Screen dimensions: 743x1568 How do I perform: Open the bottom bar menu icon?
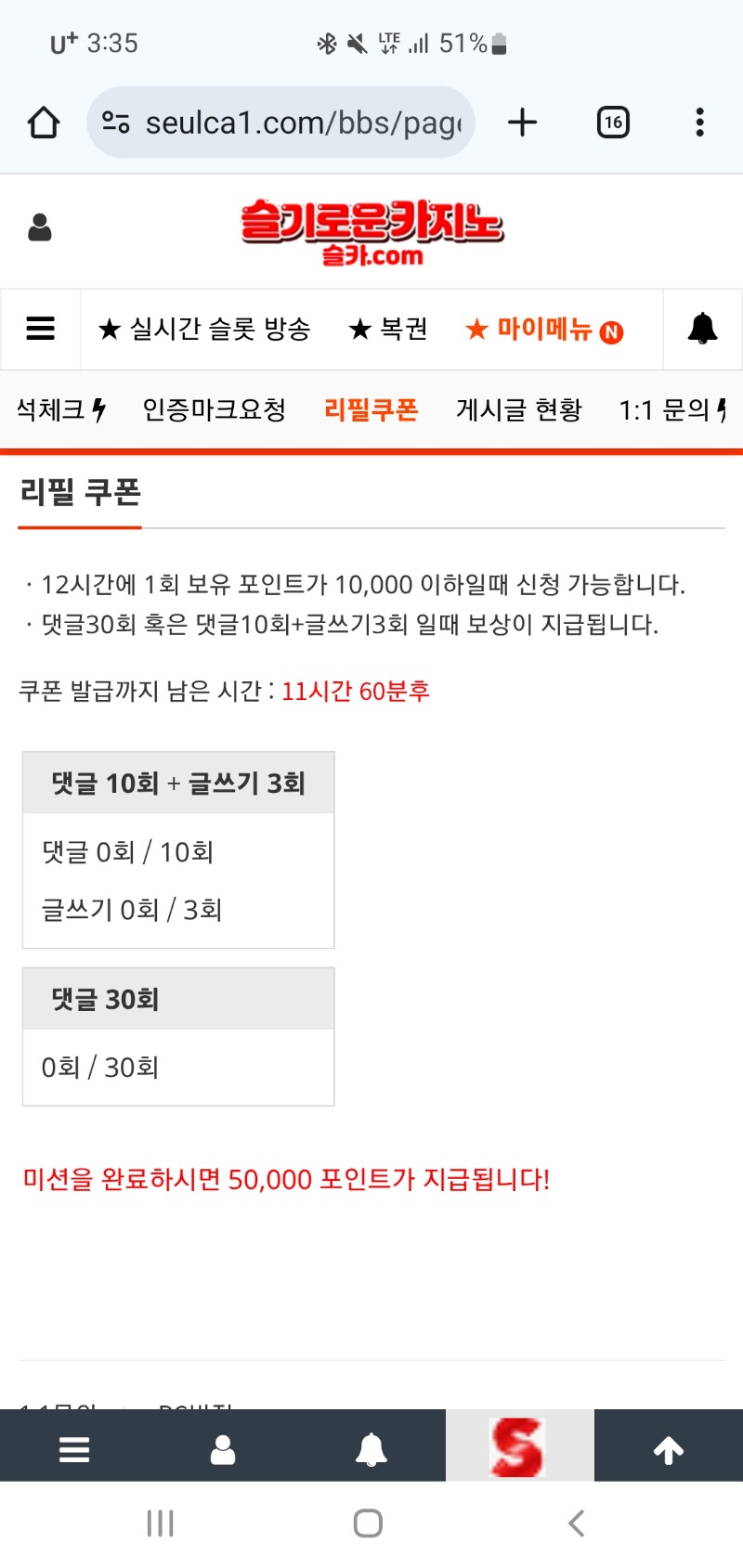point(74,1449)
